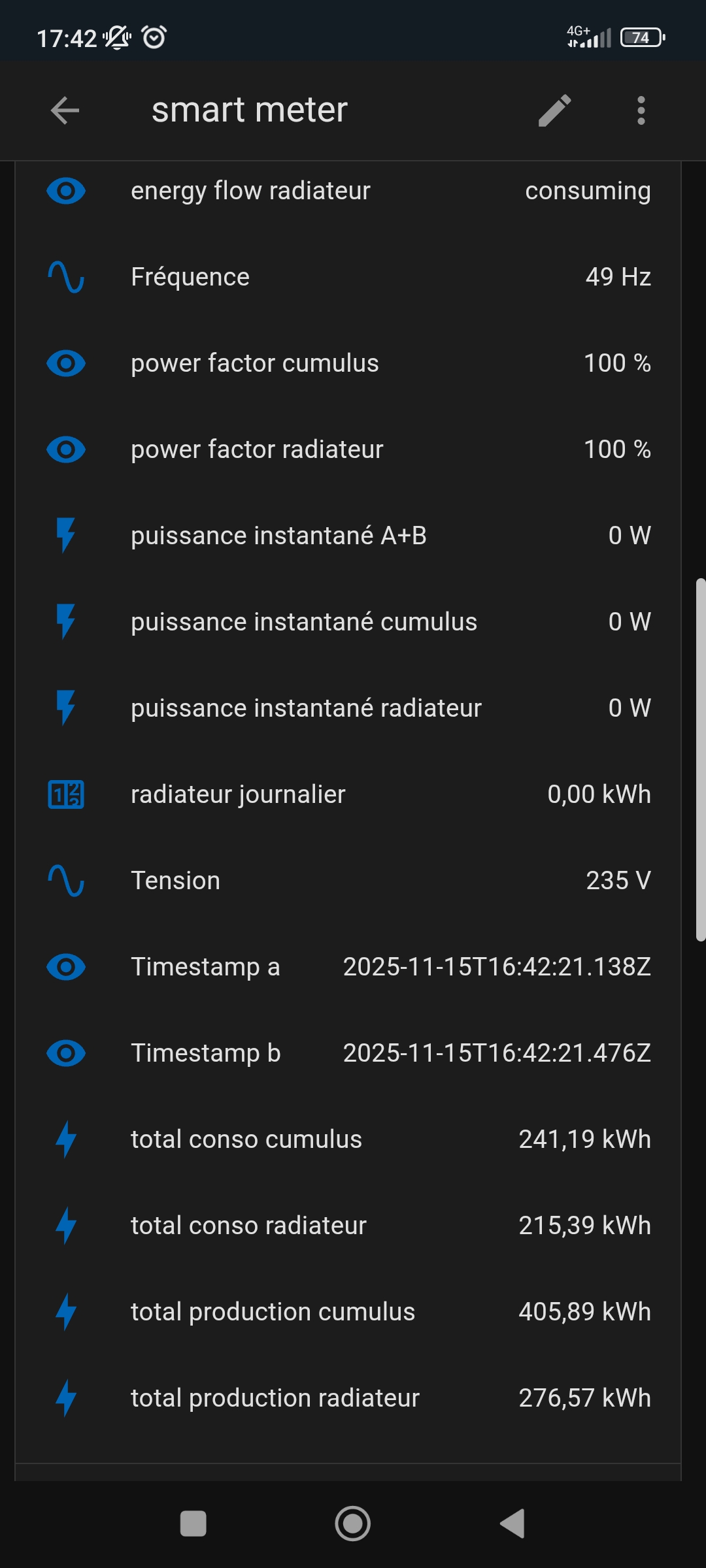Open the recent apps view

pyautogui.click(x=193, y=1524)
